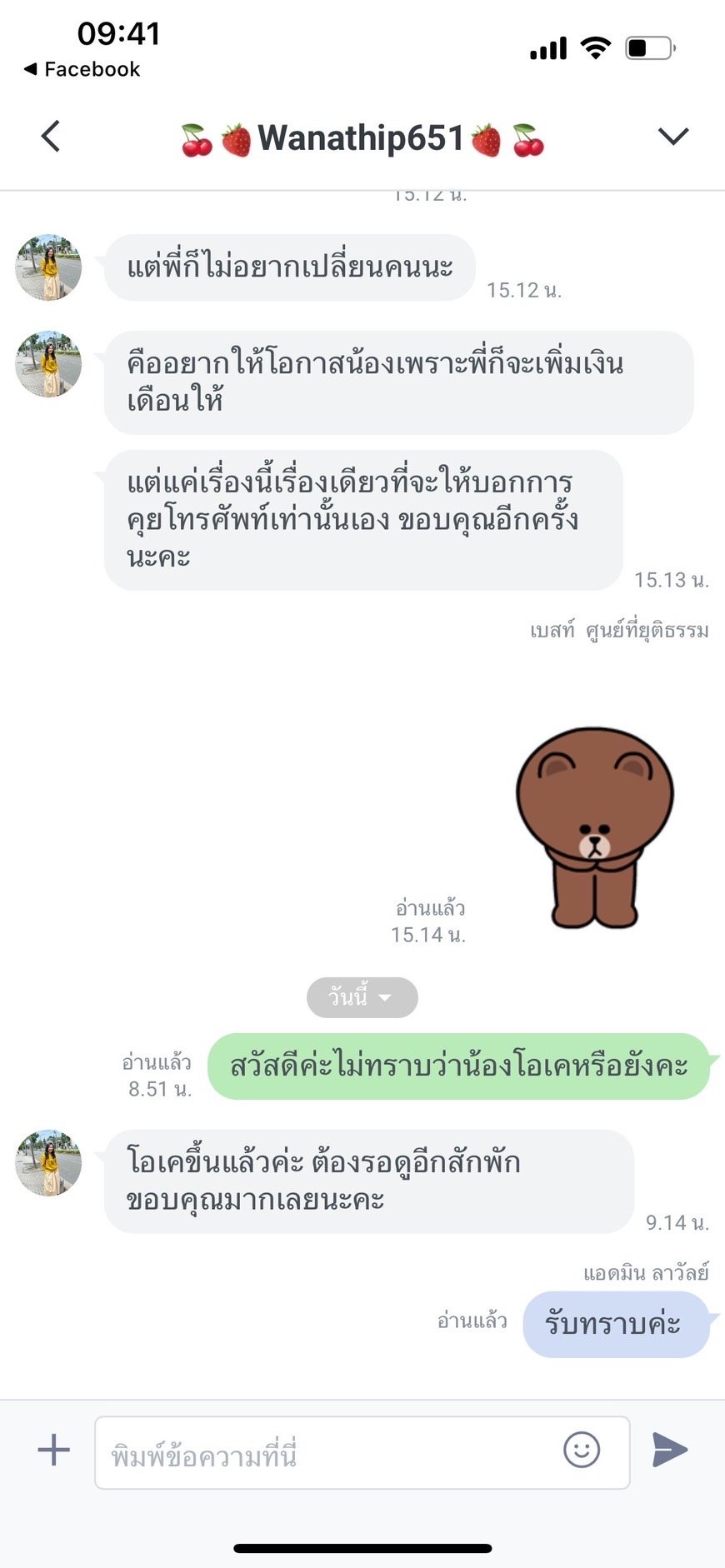Open the emoji sticker picker

coord(581,1450)
